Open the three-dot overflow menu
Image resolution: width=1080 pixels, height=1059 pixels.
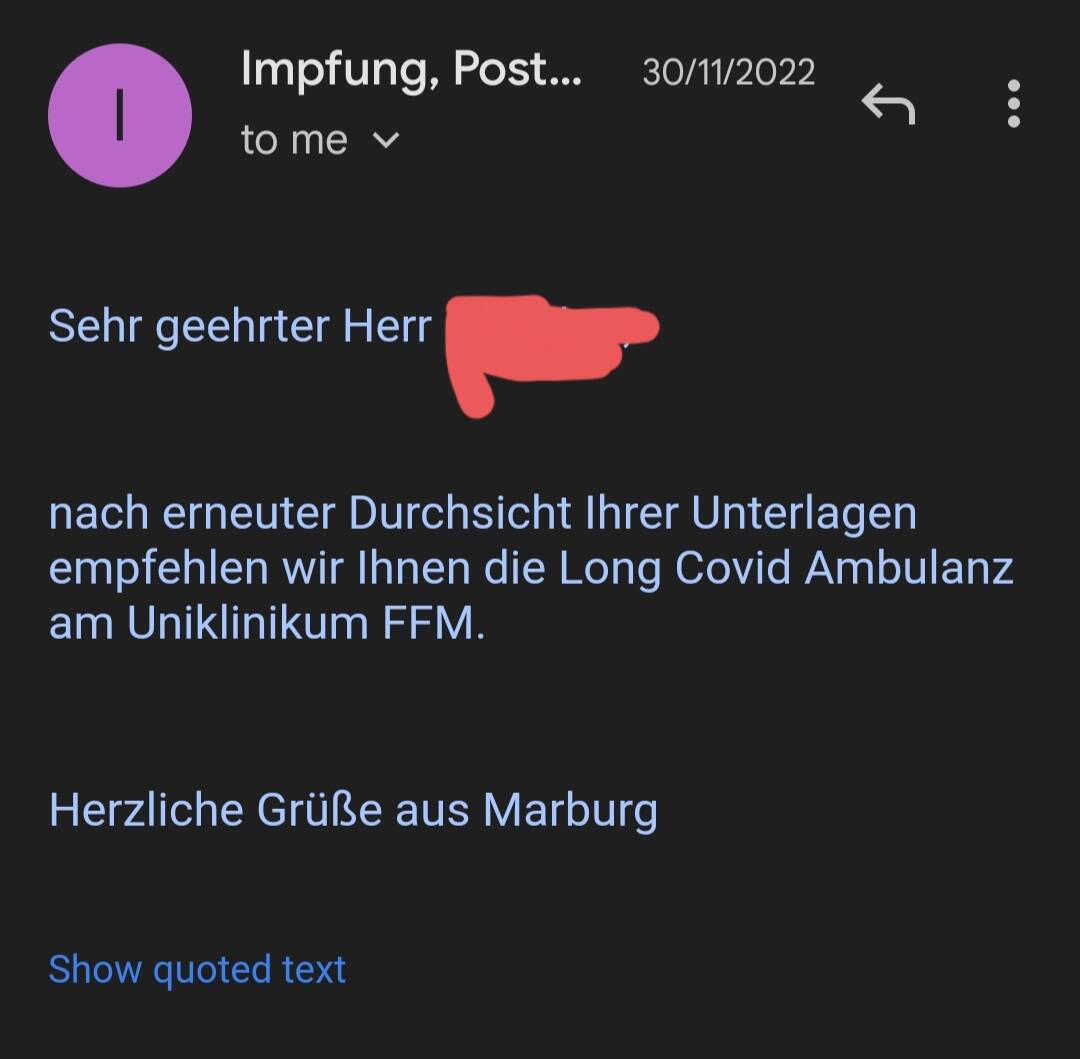pos(1013,104)
